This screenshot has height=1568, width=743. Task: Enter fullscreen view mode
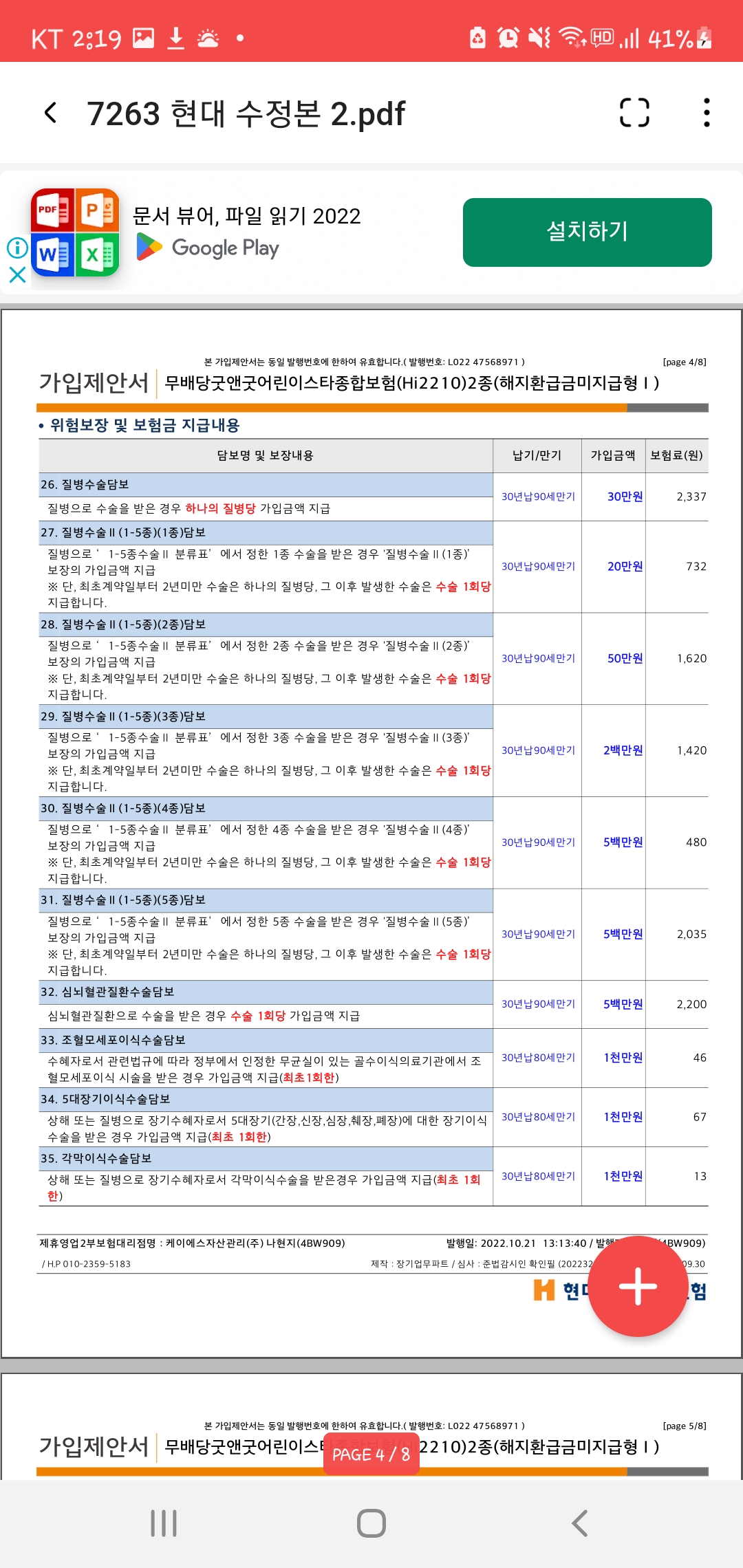634,113
